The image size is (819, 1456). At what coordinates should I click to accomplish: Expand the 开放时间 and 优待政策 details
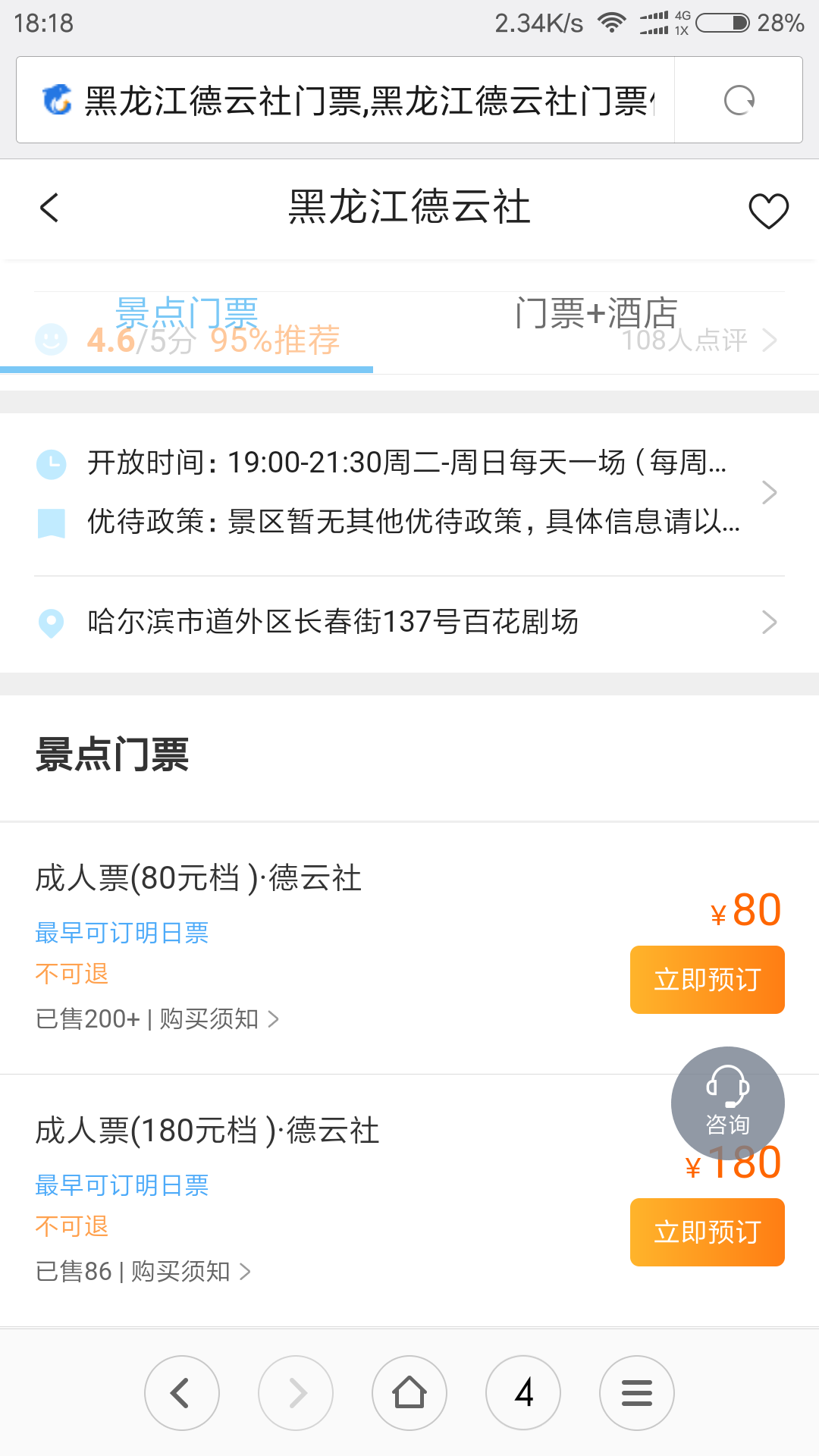tap(409, 492)
